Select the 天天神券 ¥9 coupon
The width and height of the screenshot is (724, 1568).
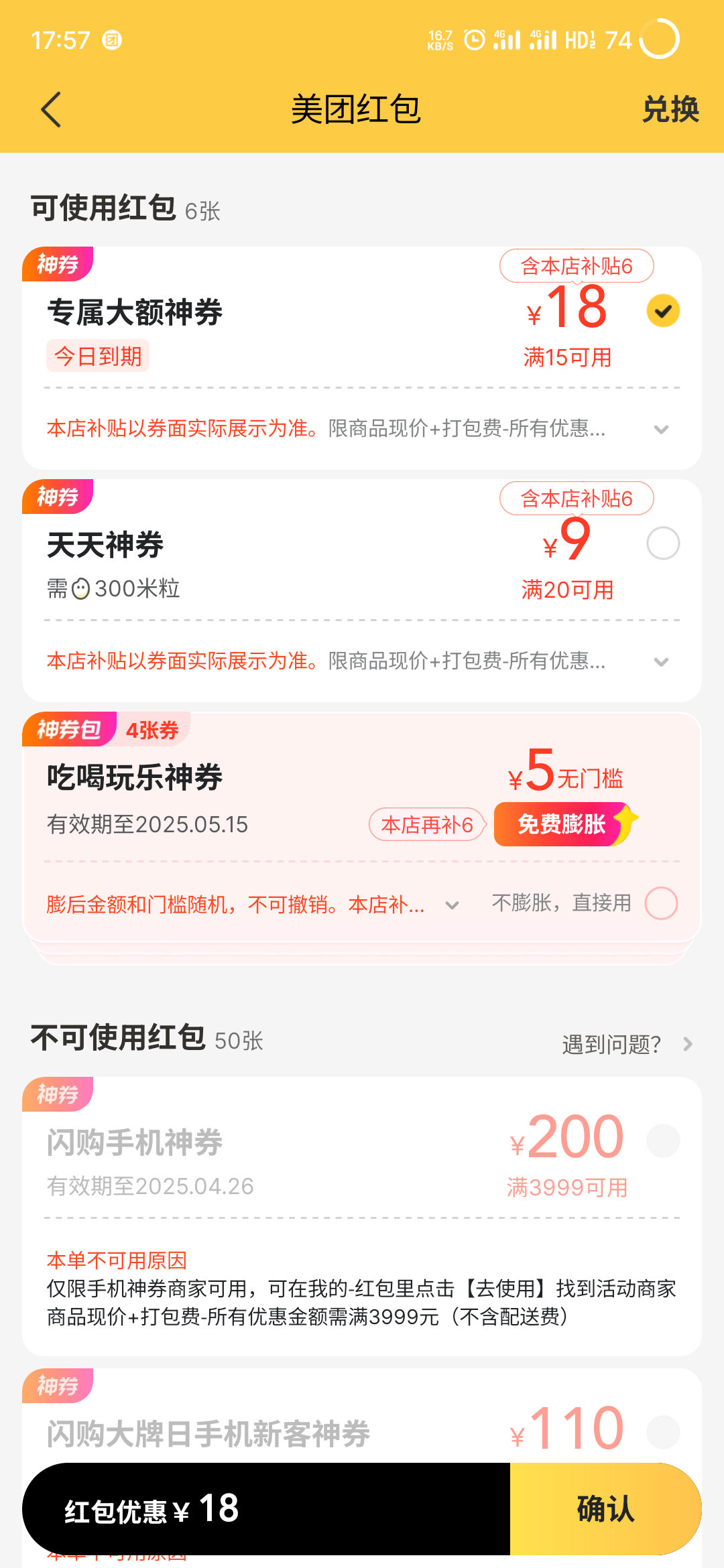(x=663, y=543)
